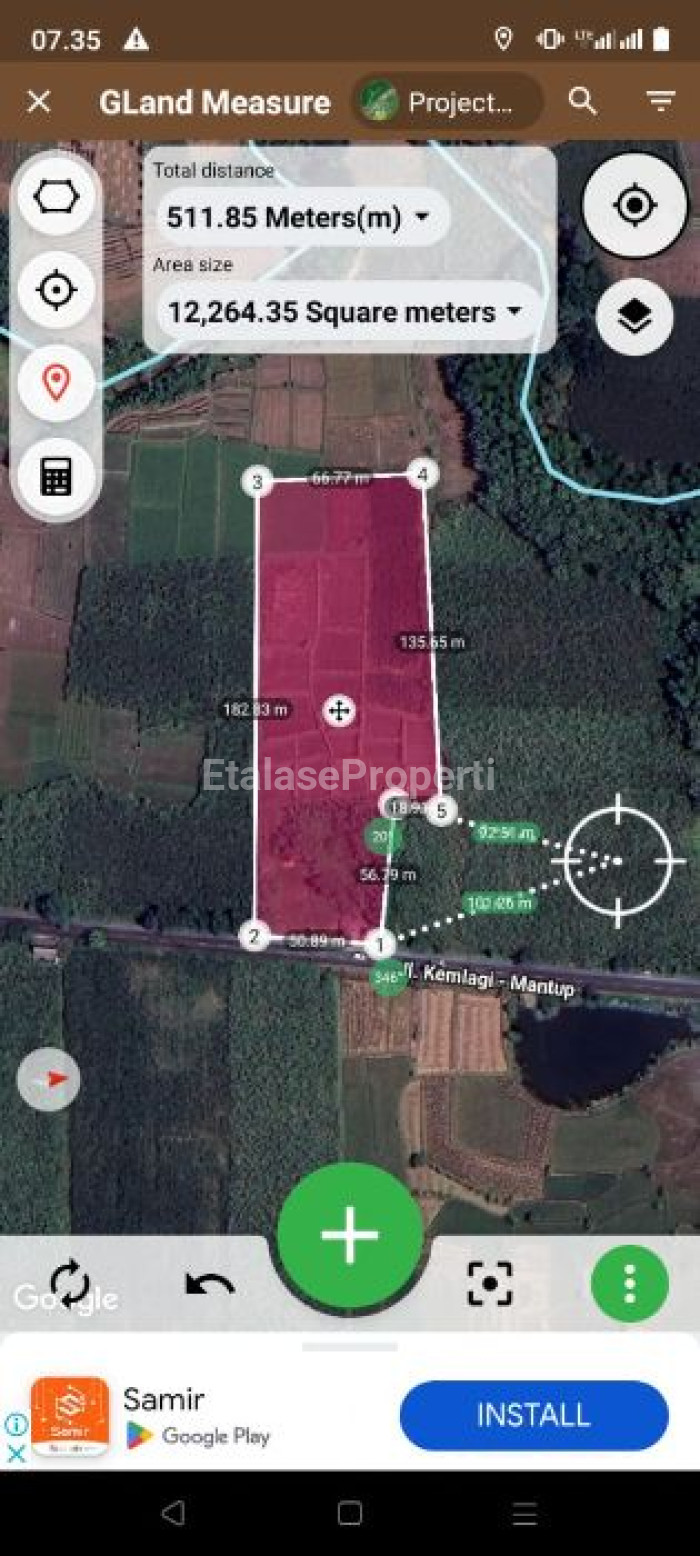Select the polygon area tool
This screenshot has height=1556, width=700.
click(x=56, y=197)
